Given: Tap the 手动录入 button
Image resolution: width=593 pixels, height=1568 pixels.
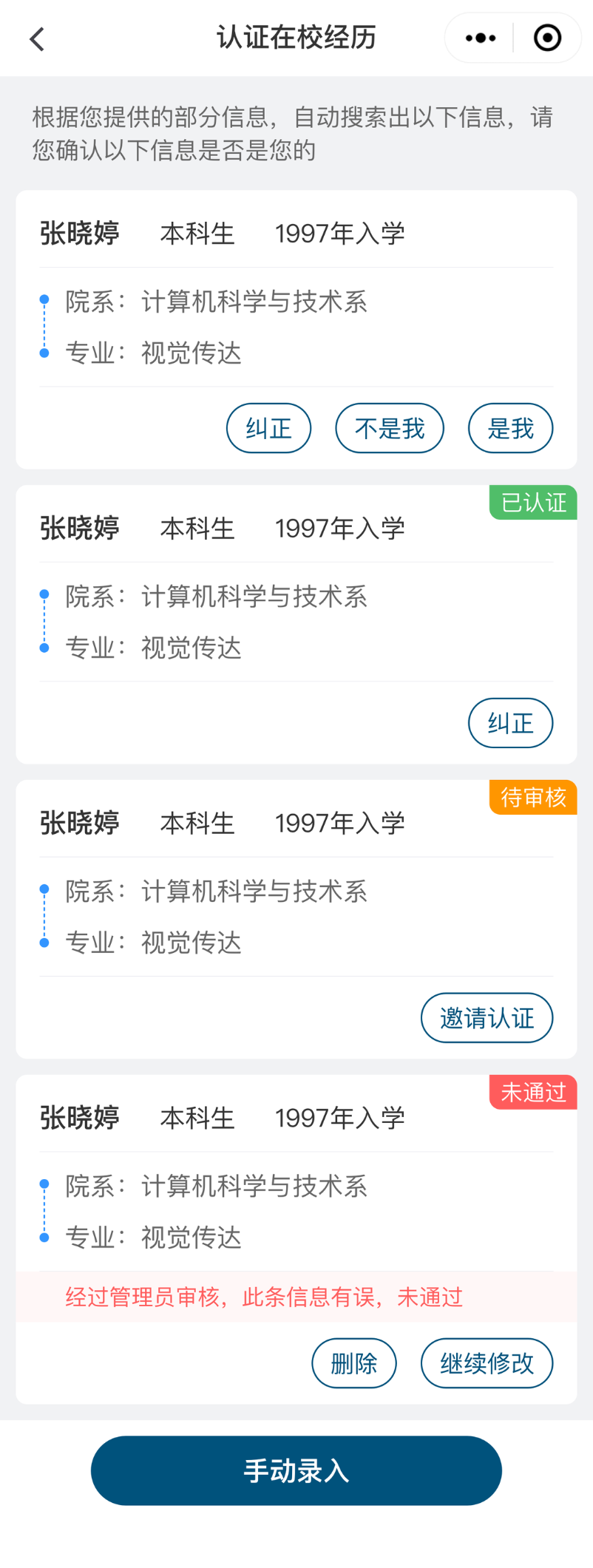Looking at the screenshot, I should [296, 1470].
